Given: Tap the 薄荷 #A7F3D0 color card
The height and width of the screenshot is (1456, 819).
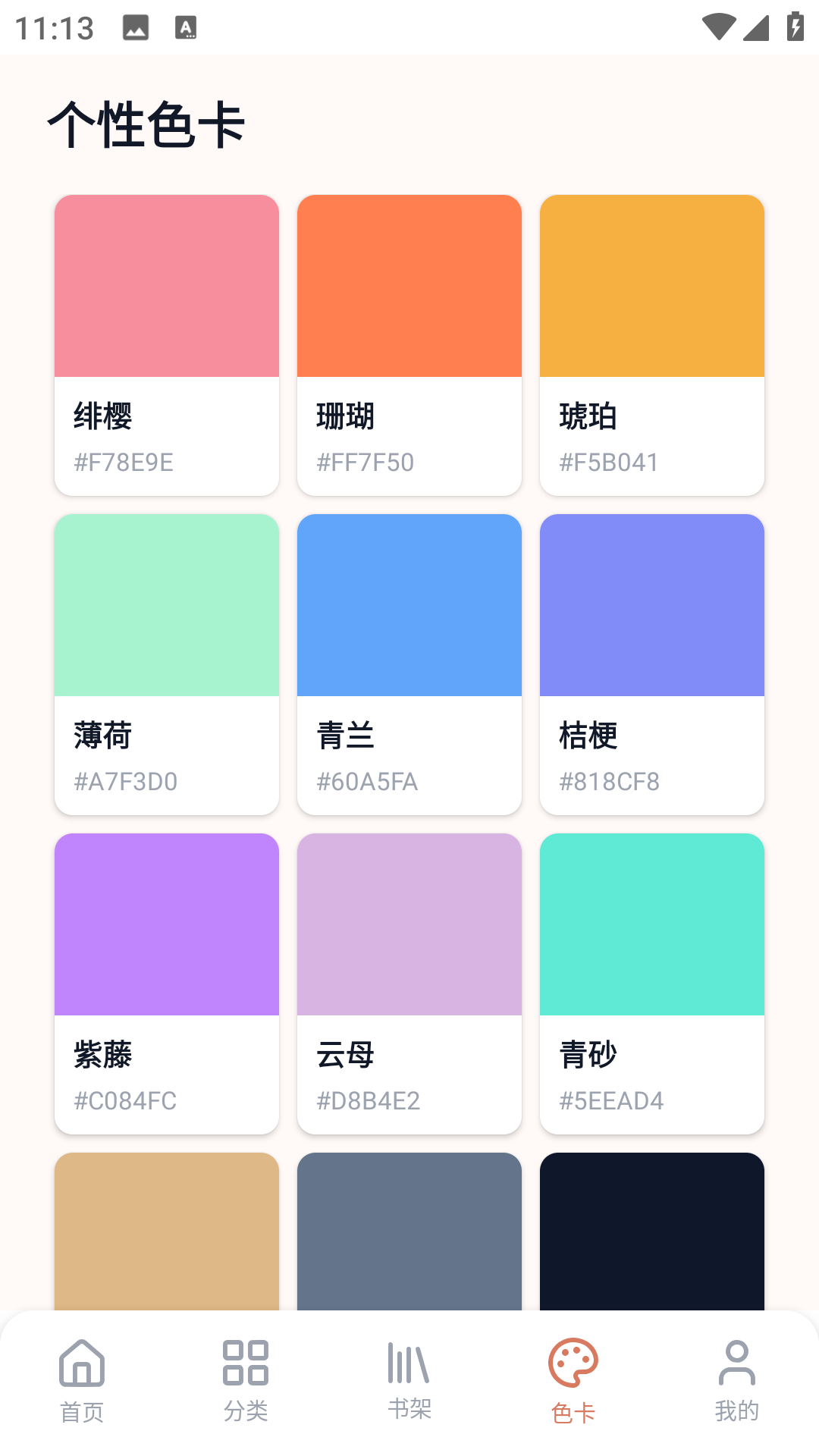Looking at the screenshot, I should tap(167, 664).
